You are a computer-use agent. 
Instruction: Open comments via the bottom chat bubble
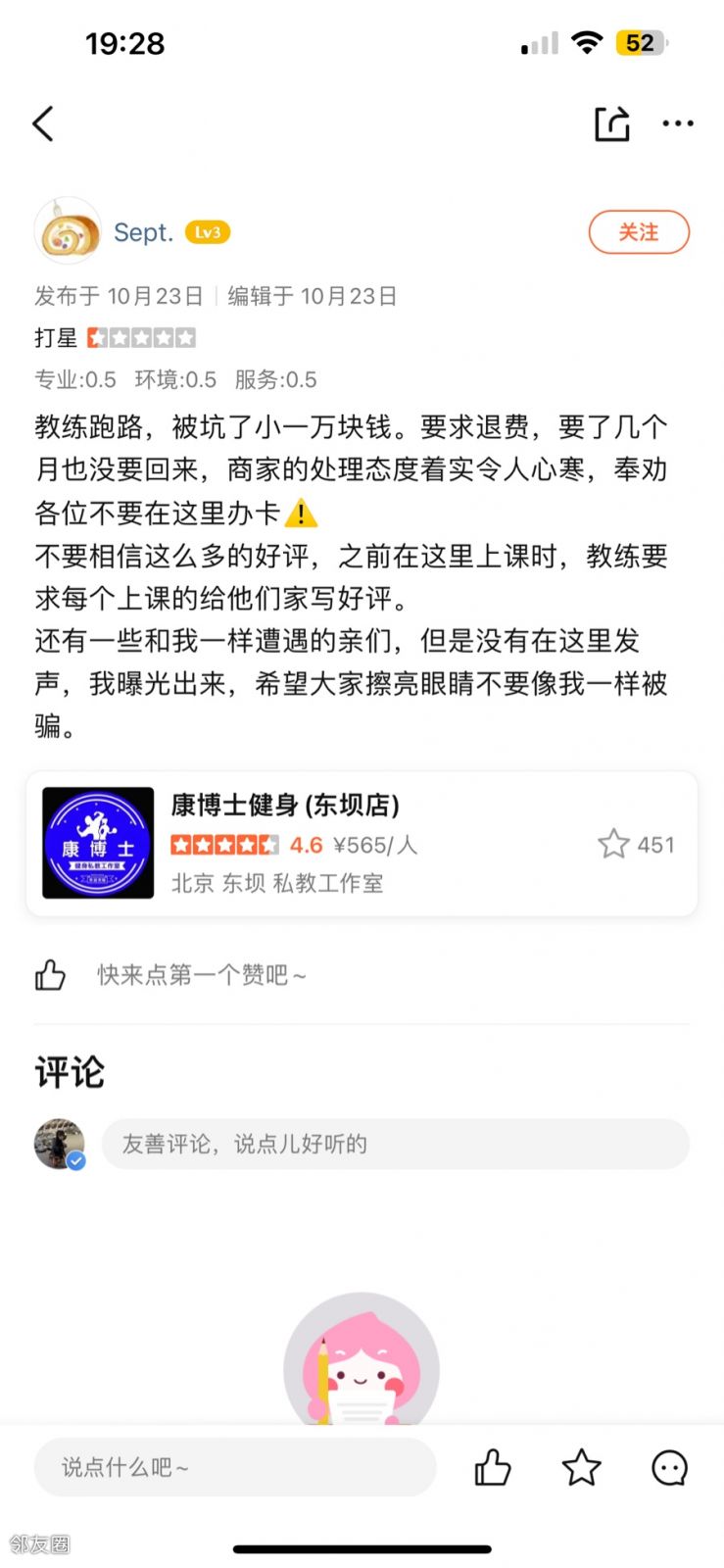(670, 1467)
